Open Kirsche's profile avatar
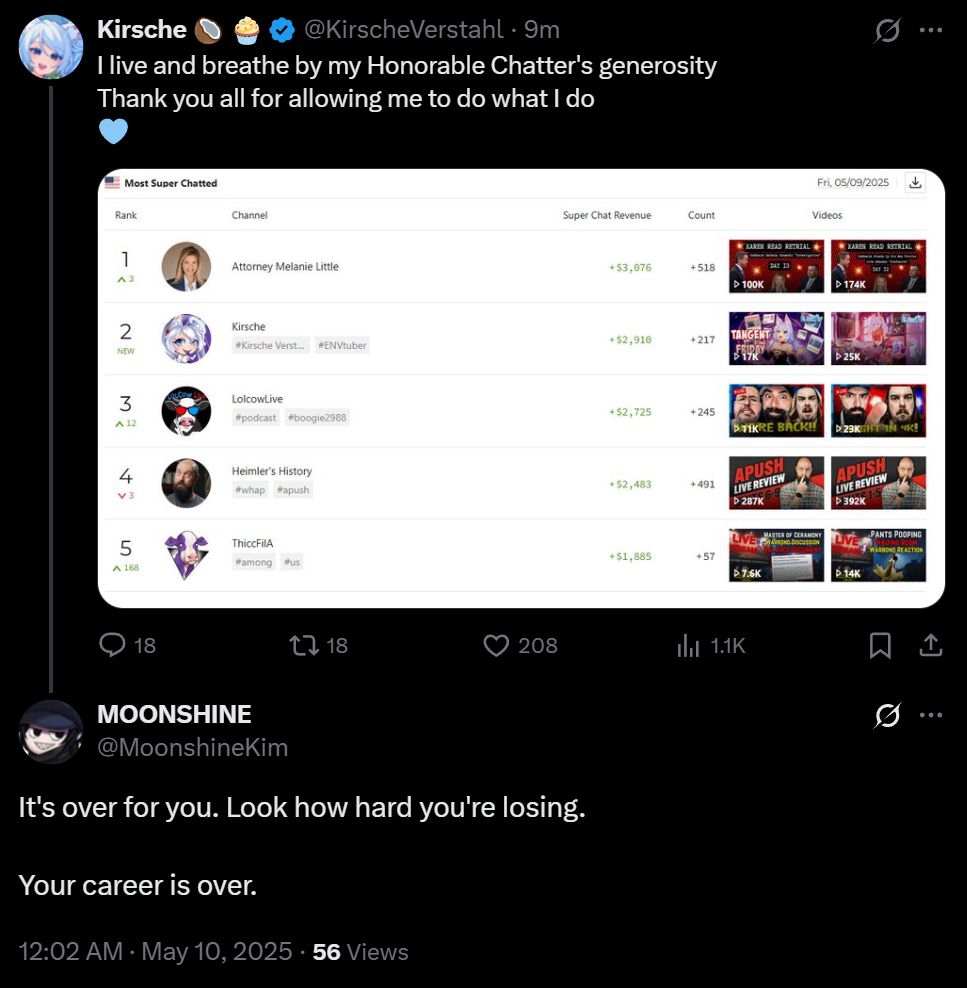This screenshot has width=967, height=988. pos(50,46)
